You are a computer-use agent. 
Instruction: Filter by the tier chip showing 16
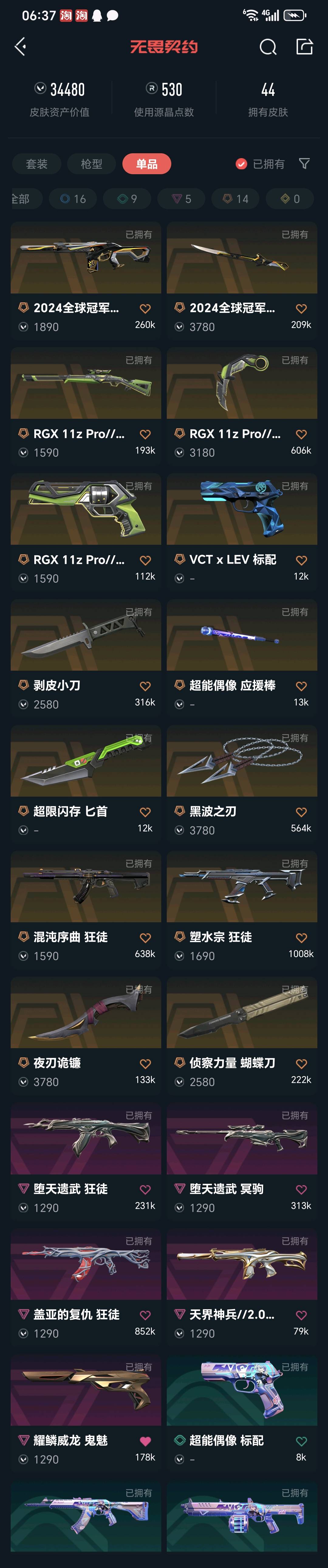tap(73, 198)
